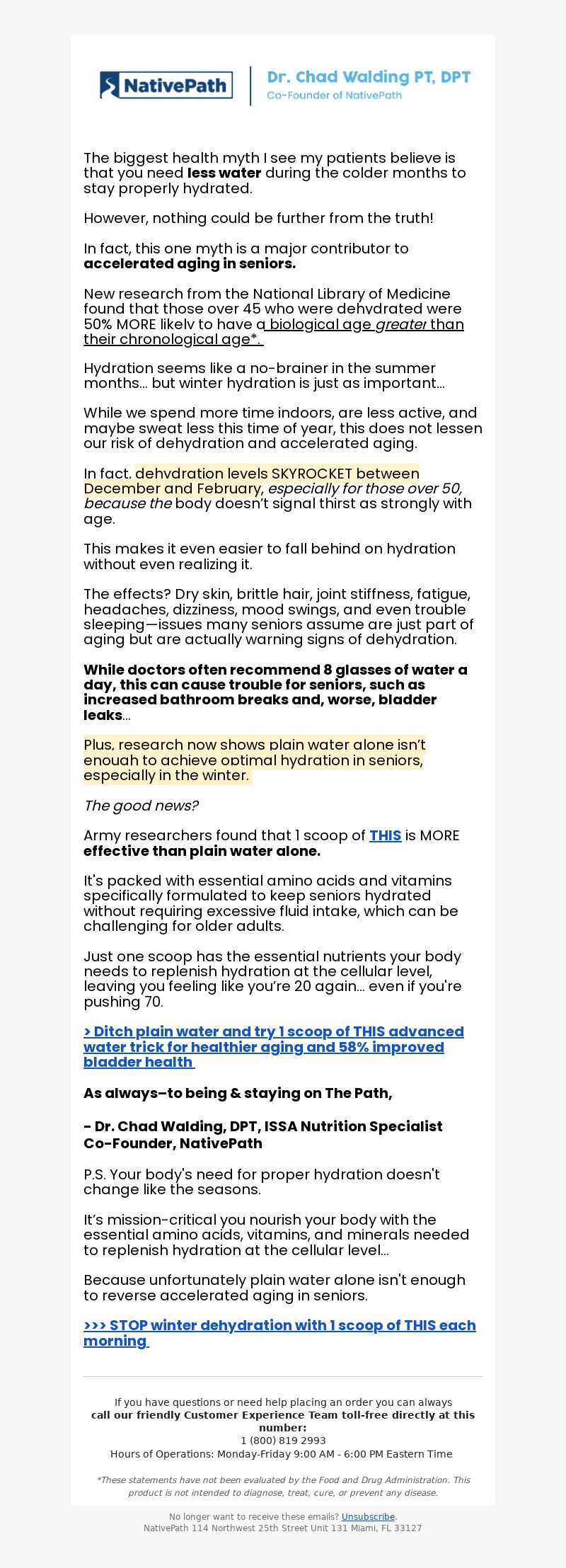566x1568 pixels.
Task: Follow the STOP winter dehydration link
Action: [x=279, y=1333]
